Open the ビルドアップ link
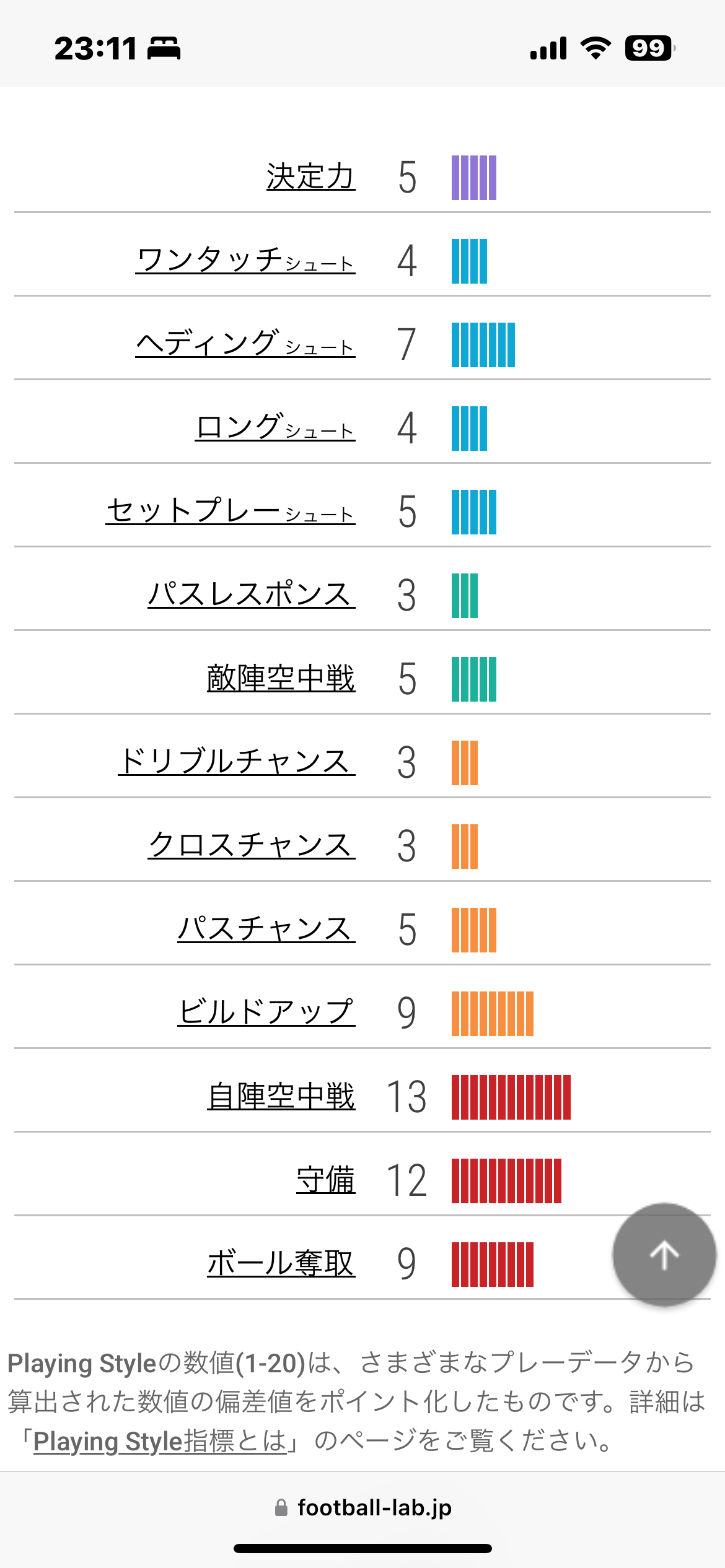This screenshot has height=1568, width=725. (266, 1013)
